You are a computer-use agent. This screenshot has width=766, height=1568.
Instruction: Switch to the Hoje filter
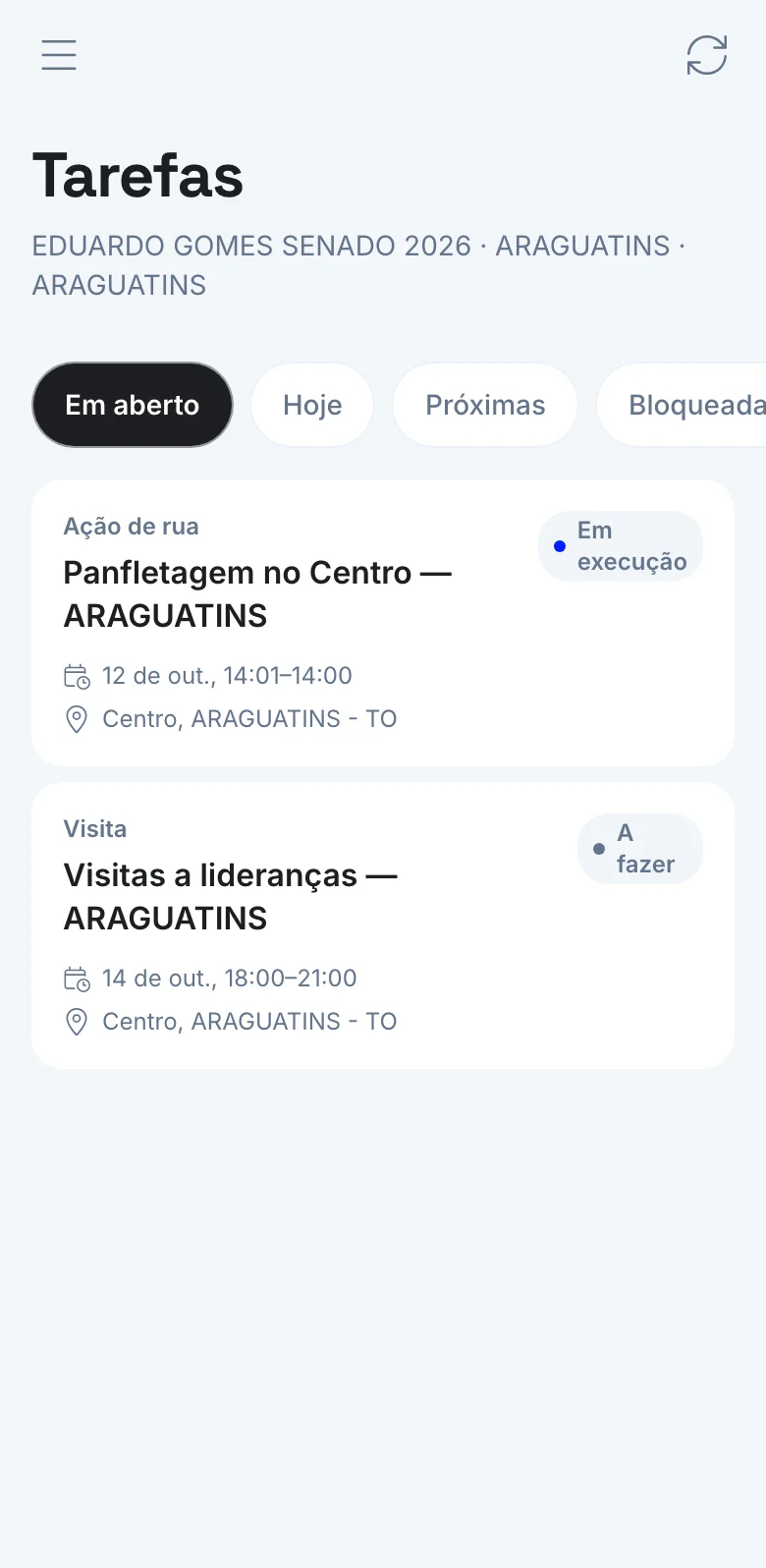click(x=312, y=405)
